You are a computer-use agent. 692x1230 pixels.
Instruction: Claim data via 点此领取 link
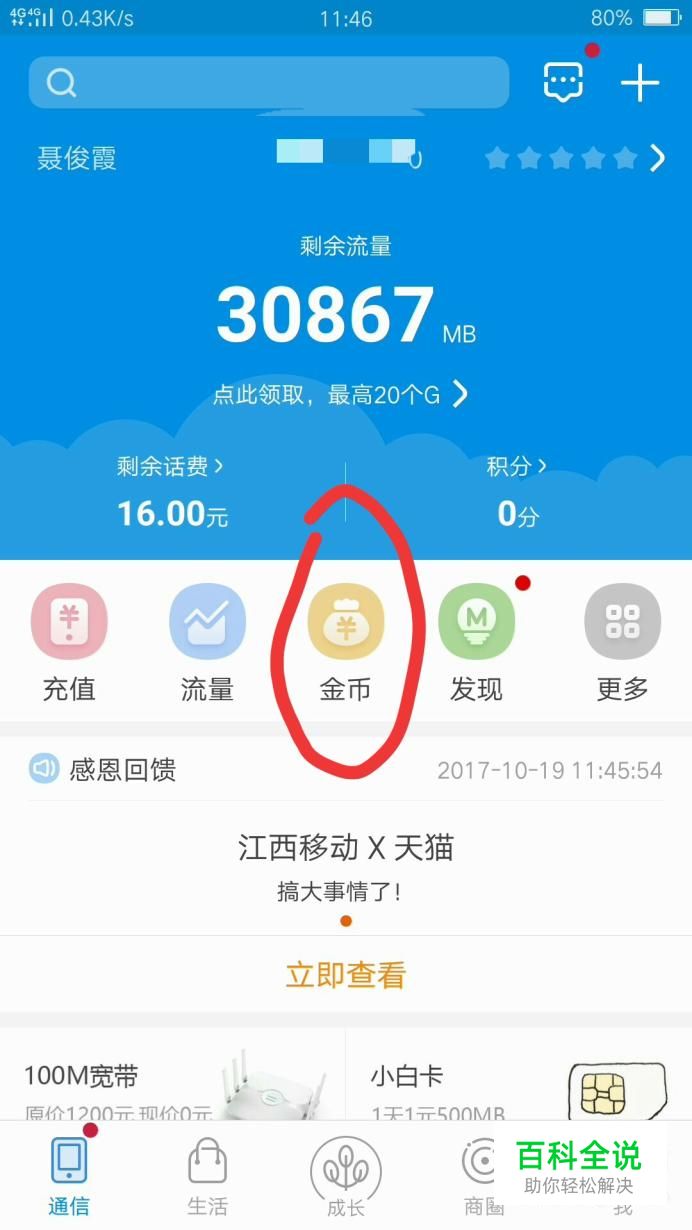coord(340,395)
